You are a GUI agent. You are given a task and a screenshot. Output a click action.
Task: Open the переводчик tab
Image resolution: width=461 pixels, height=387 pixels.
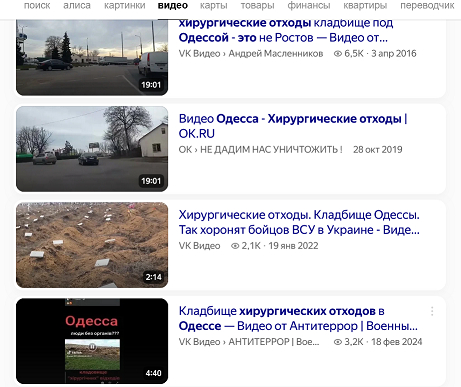(x=427, y=6)
